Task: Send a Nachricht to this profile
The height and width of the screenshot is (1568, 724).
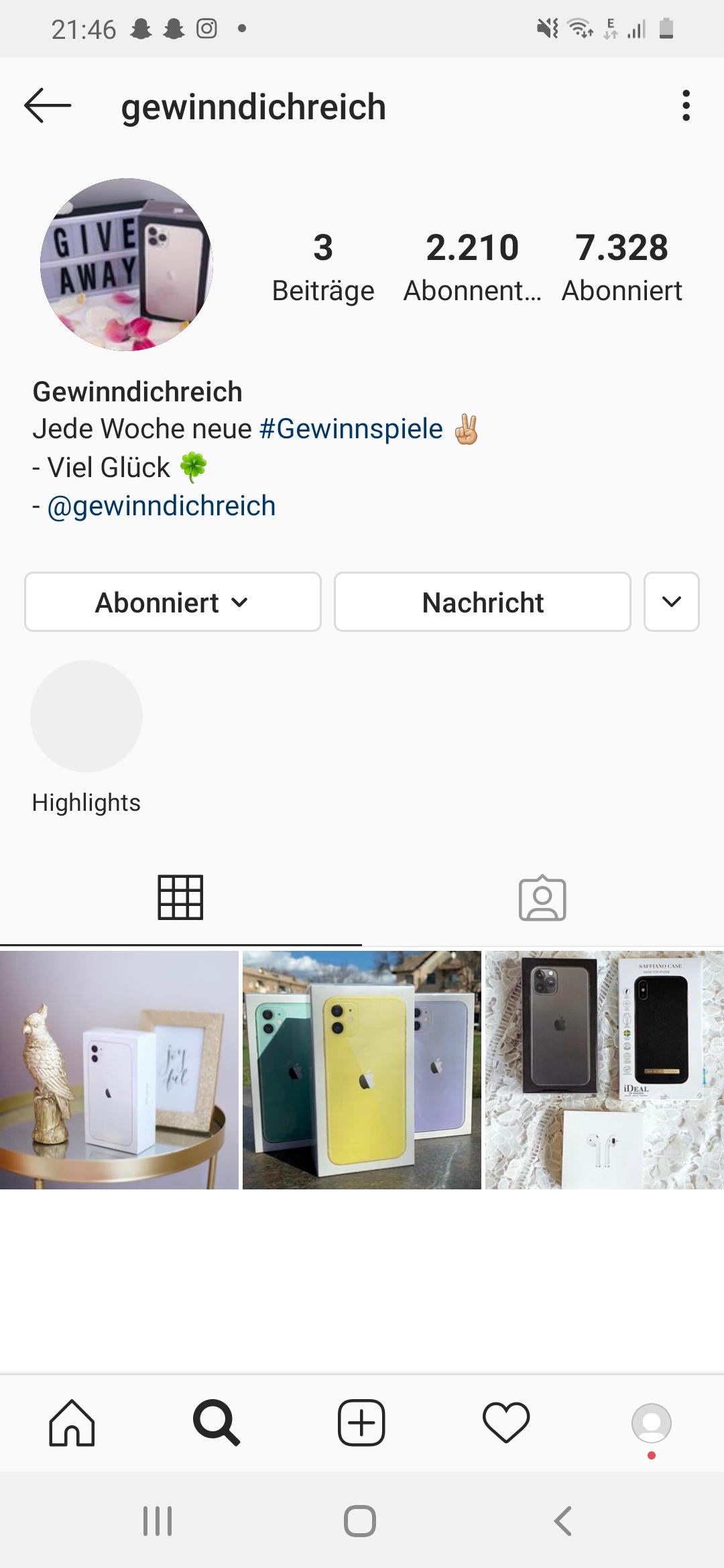Action: (x=482, y=602)
